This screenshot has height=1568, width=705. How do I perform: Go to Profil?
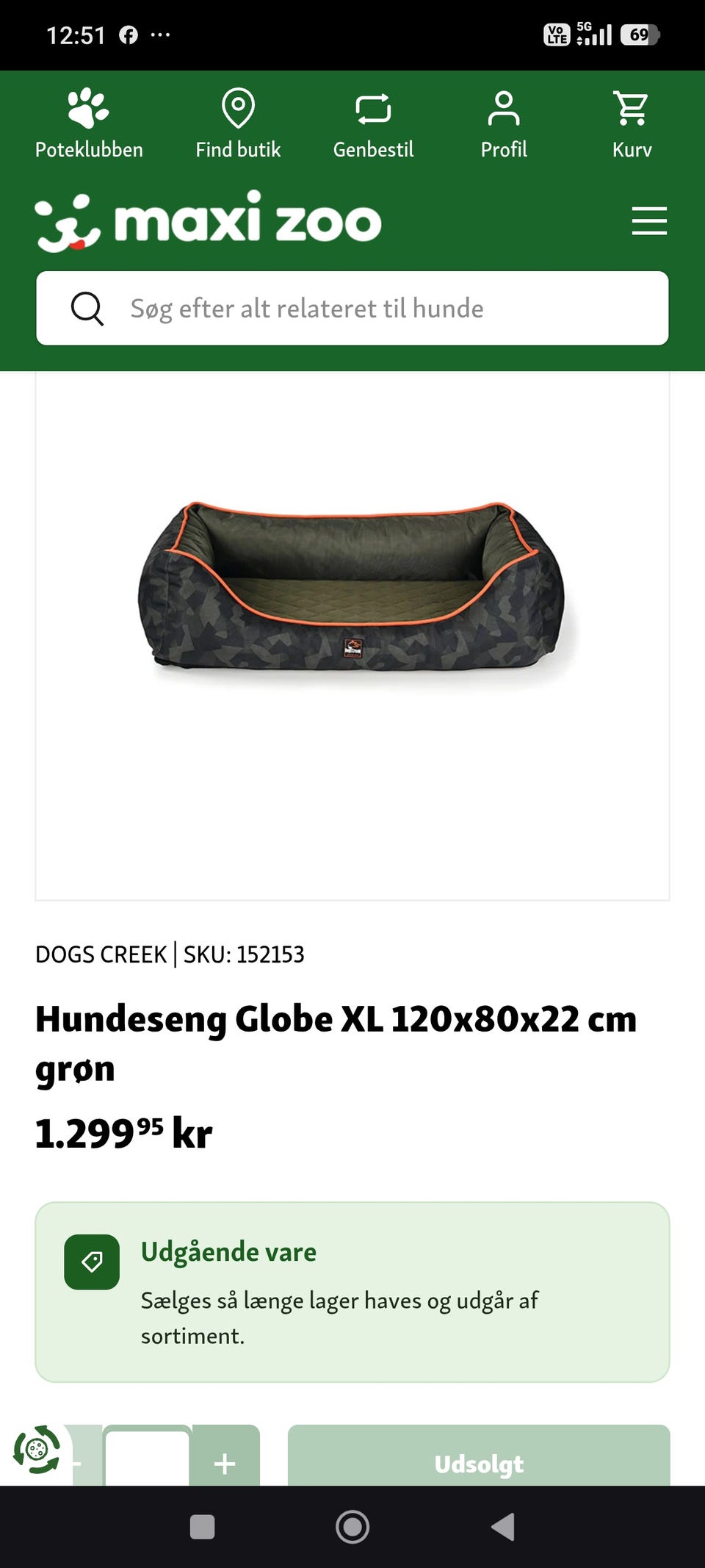[x=504, y=123]
